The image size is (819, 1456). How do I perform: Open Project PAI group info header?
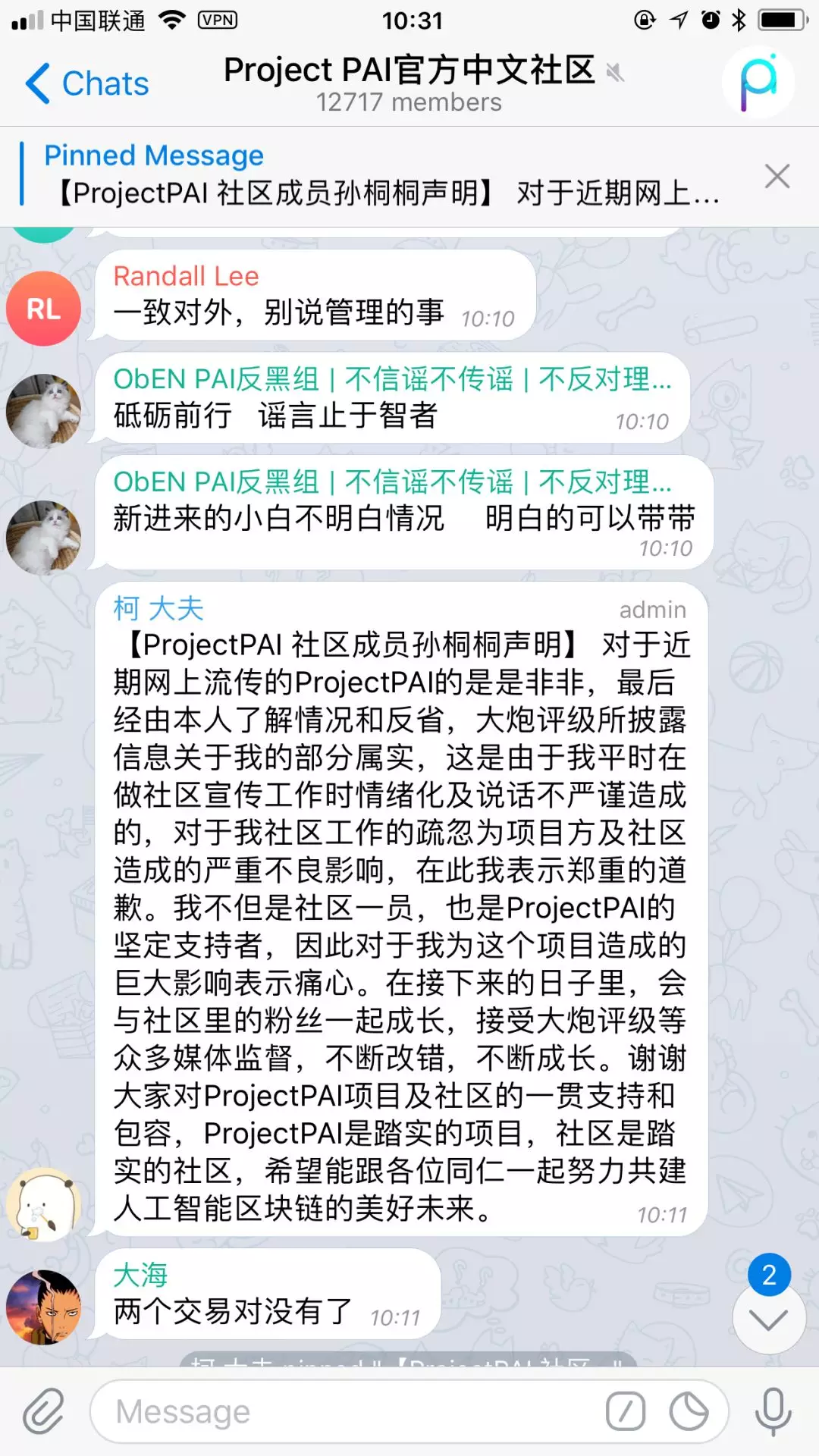[x=409, y=83]
